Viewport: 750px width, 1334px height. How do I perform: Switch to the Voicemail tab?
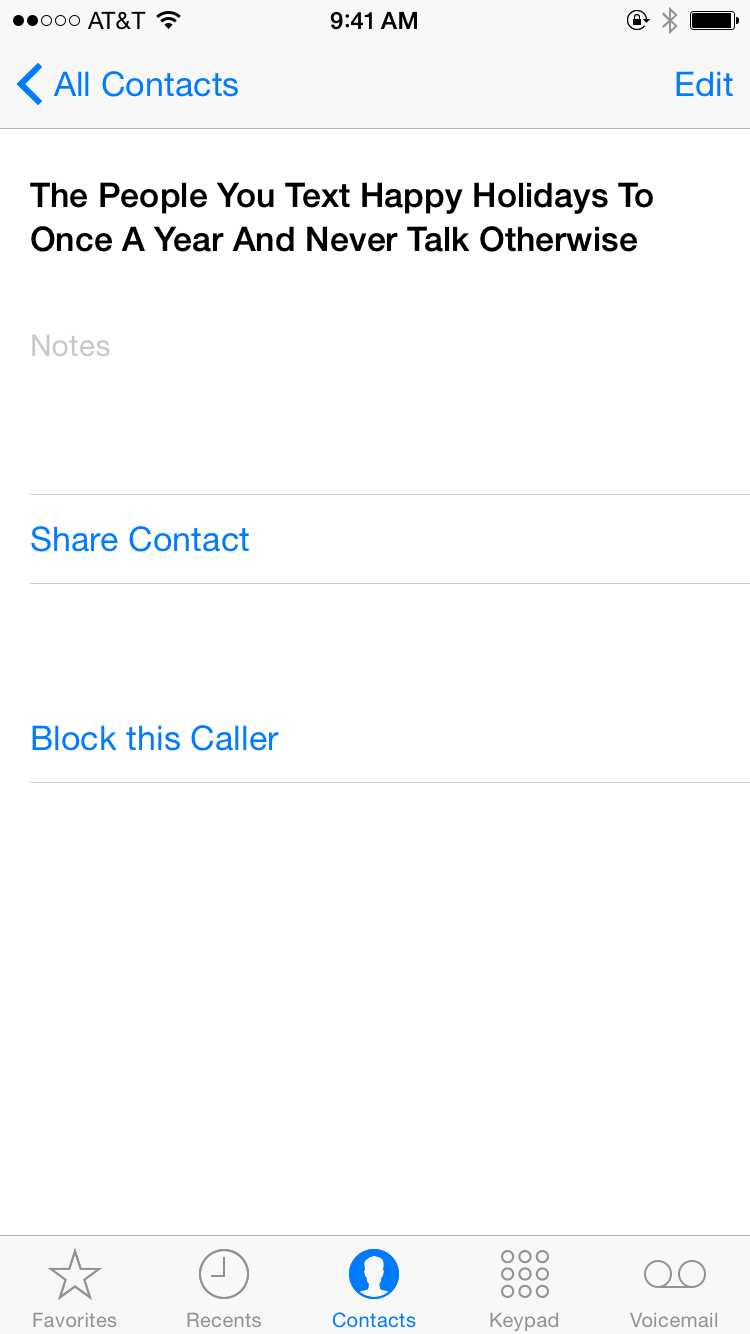674,1289
